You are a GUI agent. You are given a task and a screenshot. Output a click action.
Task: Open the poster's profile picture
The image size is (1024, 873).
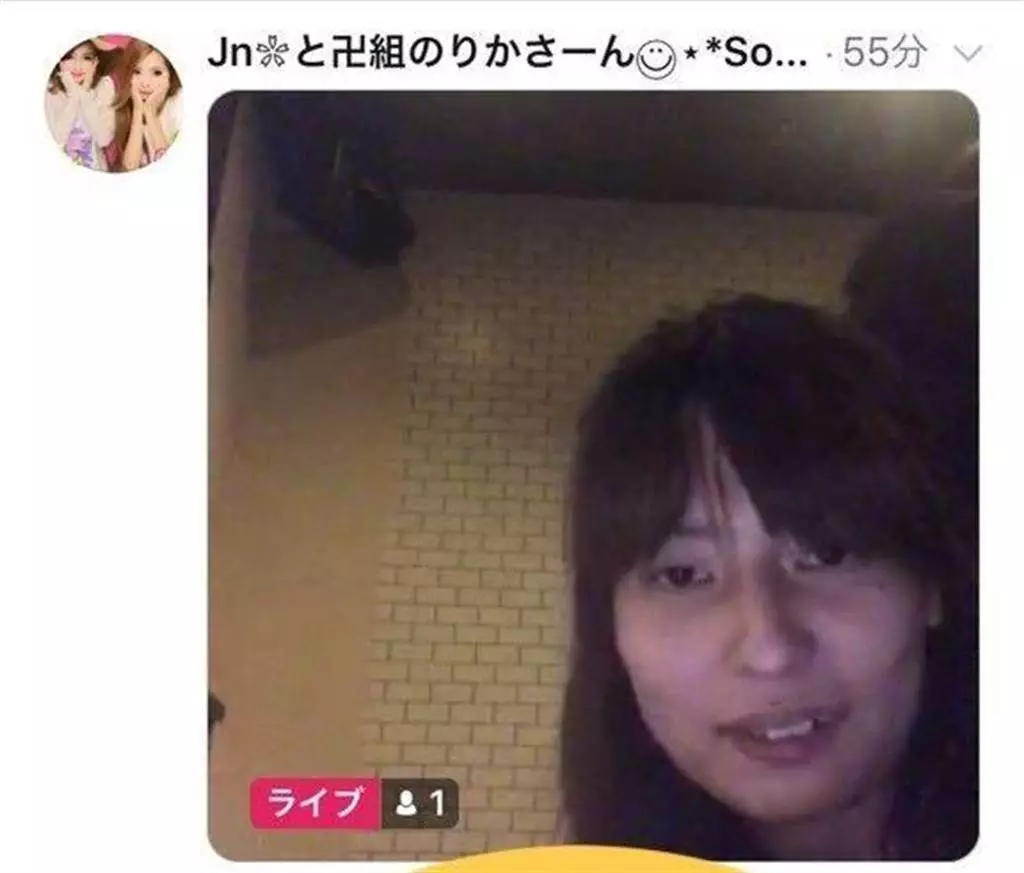click(113, 104)
